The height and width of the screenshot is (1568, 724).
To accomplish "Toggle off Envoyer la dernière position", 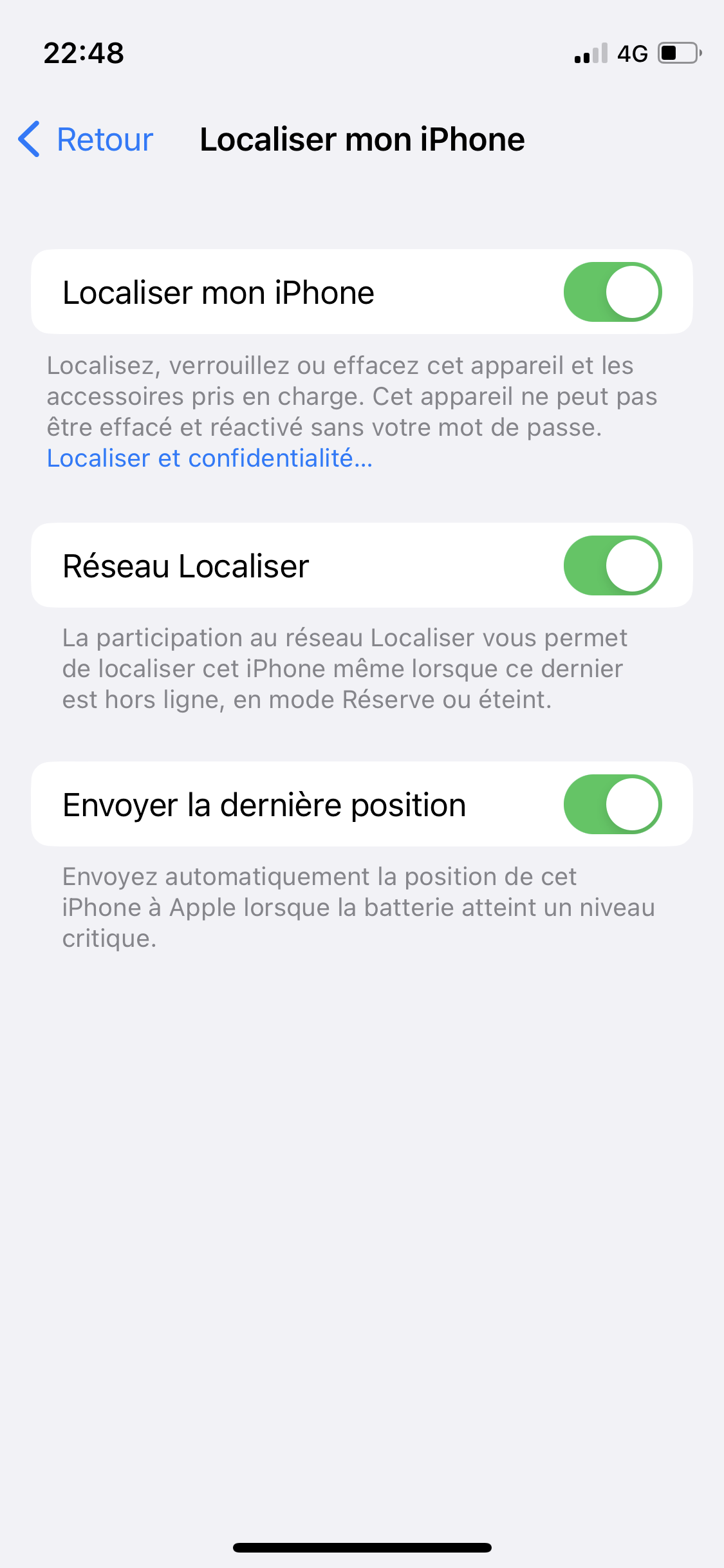I will [x=612, y=805].
